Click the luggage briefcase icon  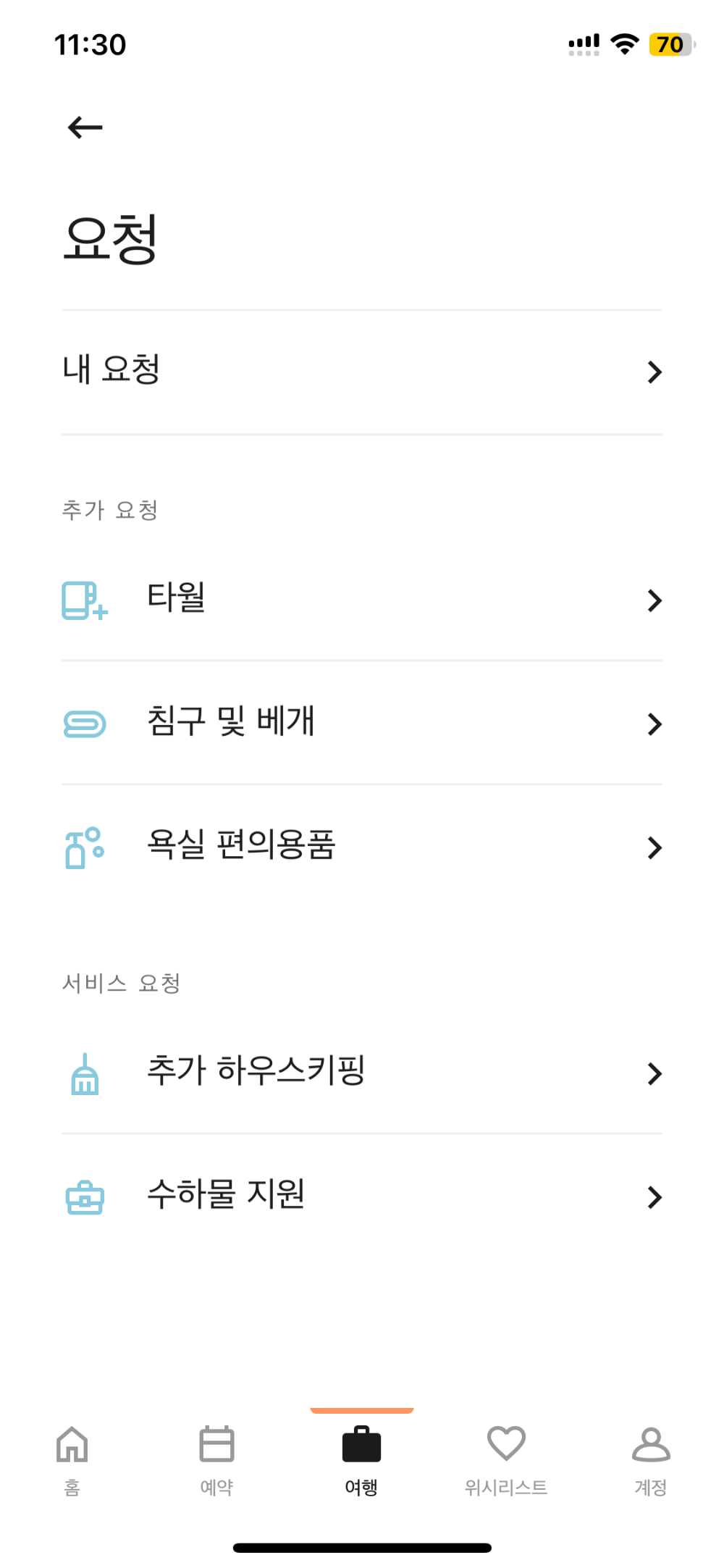[84, 1197]
